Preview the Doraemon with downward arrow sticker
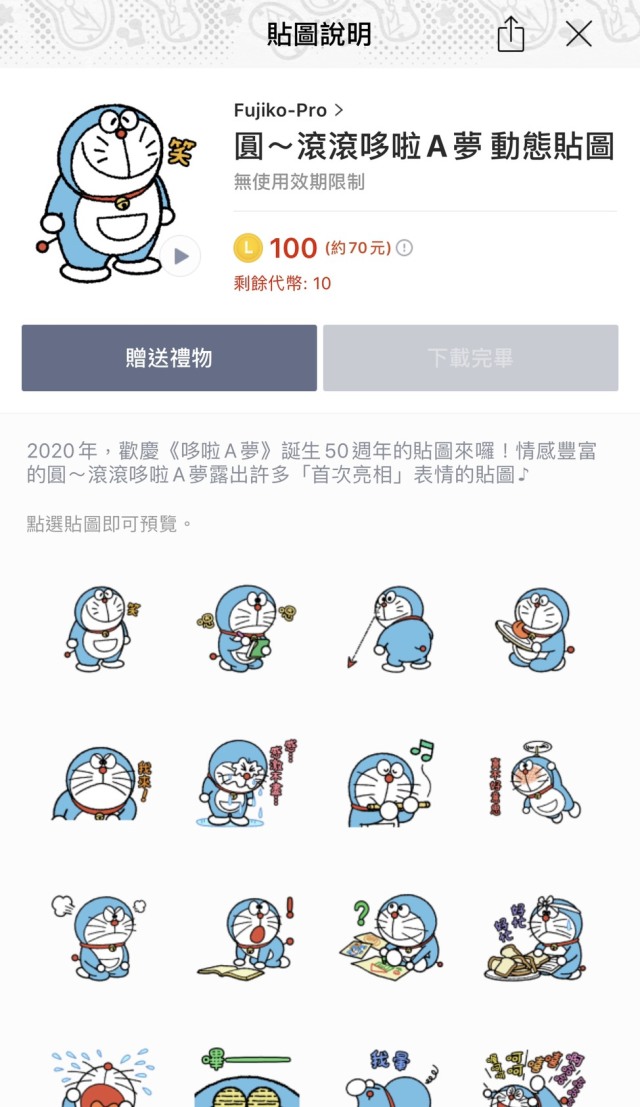640x1107 pixels. coord(390,628)
